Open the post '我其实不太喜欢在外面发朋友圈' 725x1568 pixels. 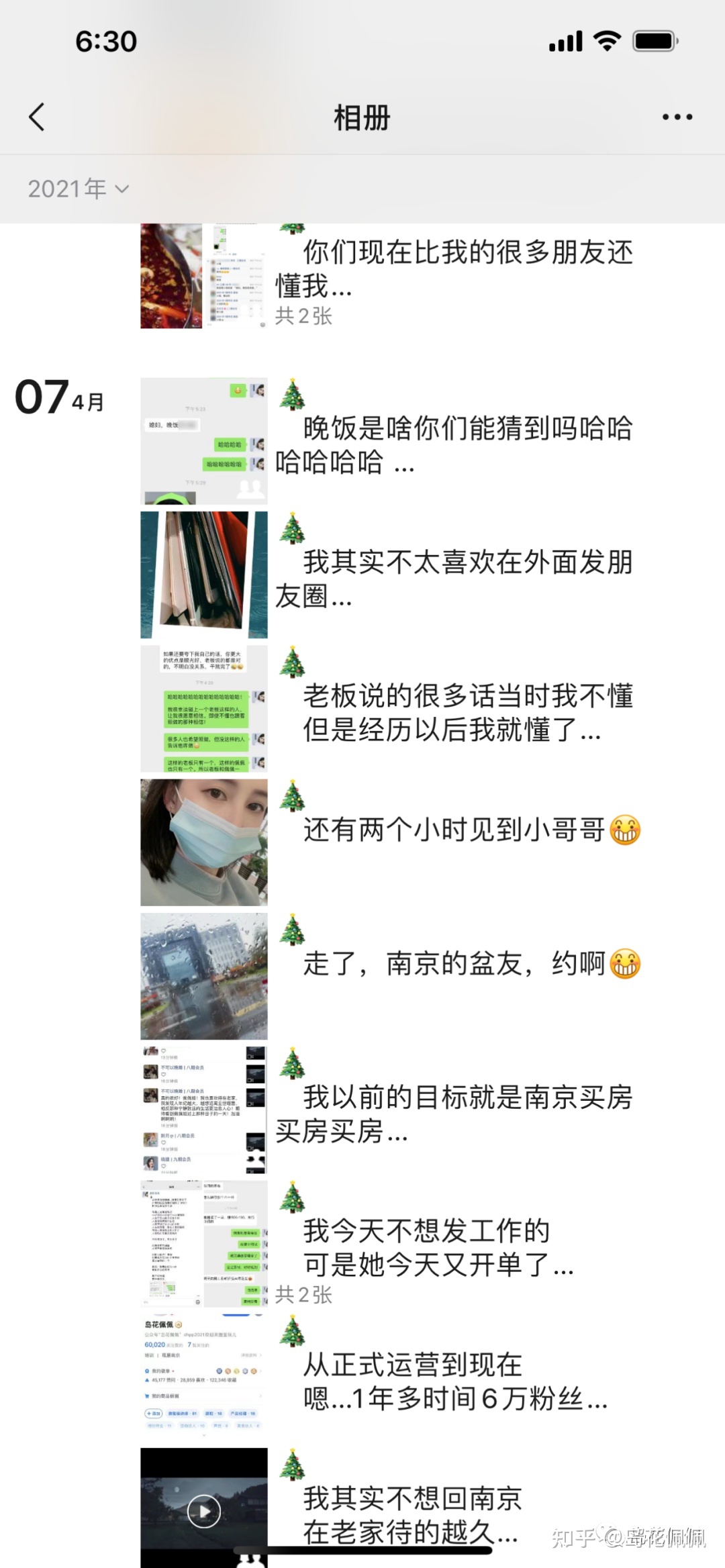click(x=454, y=578)
